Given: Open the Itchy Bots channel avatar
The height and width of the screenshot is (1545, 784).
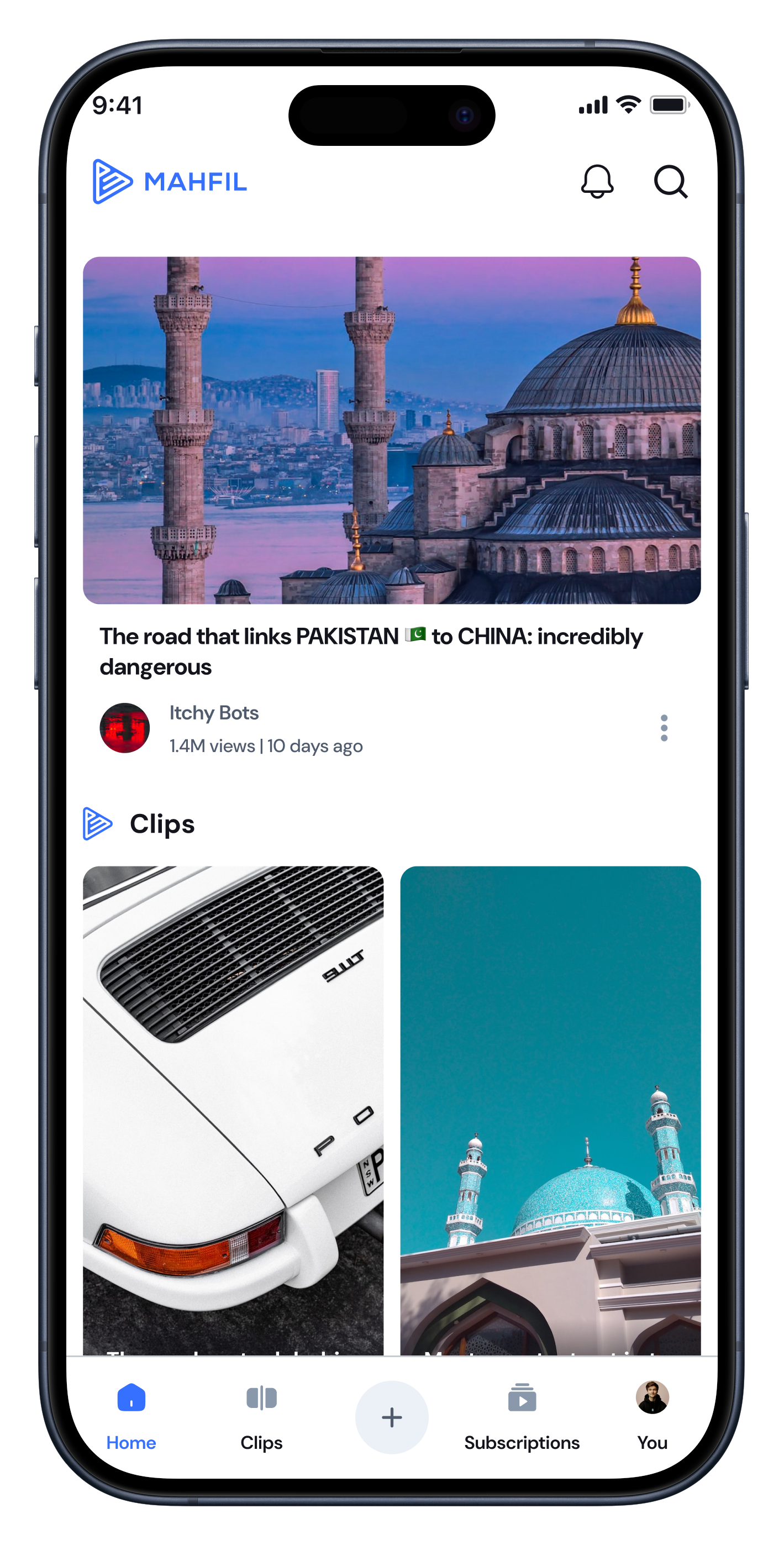Looking at the screenshot, I should click(125, 728).
